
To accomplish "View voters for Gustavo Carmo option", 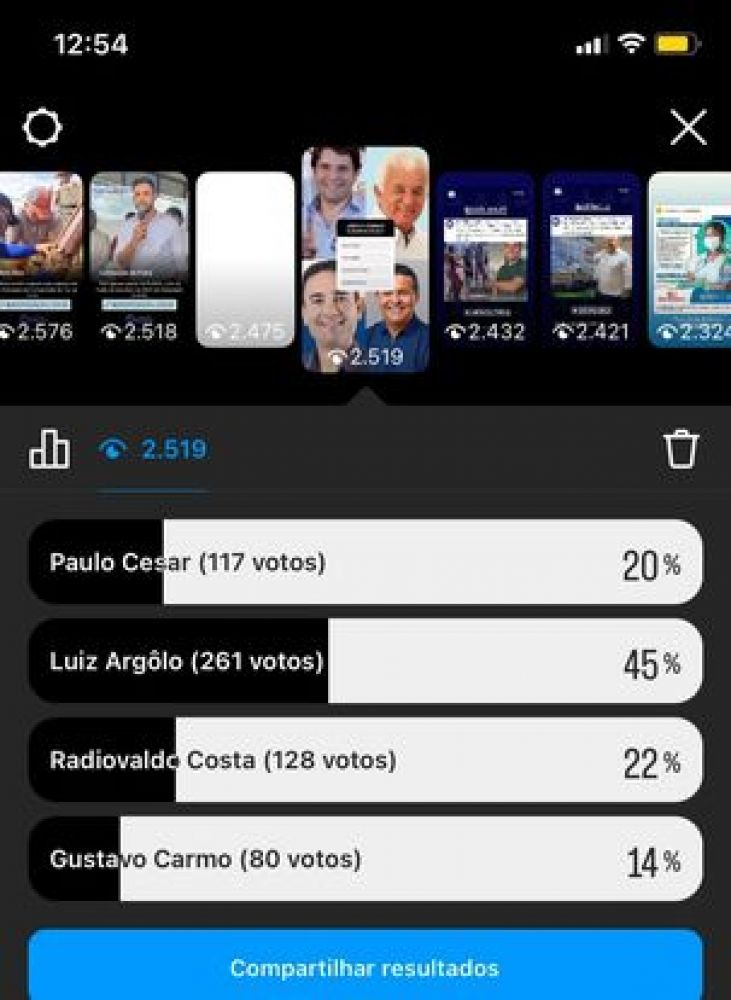I will [366, 858].
